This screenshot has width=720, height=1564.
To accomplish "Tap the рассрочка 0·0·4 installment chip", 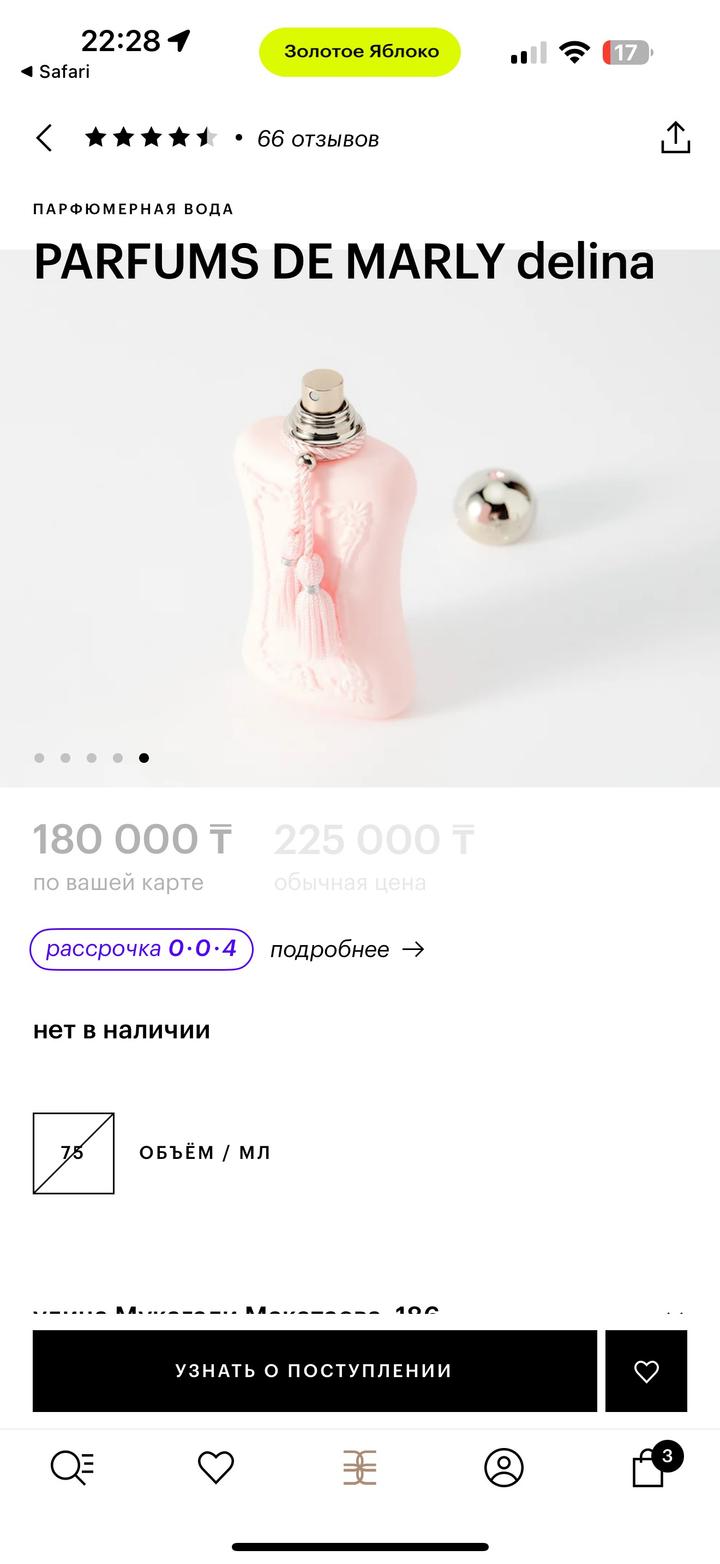I will 141,949.
